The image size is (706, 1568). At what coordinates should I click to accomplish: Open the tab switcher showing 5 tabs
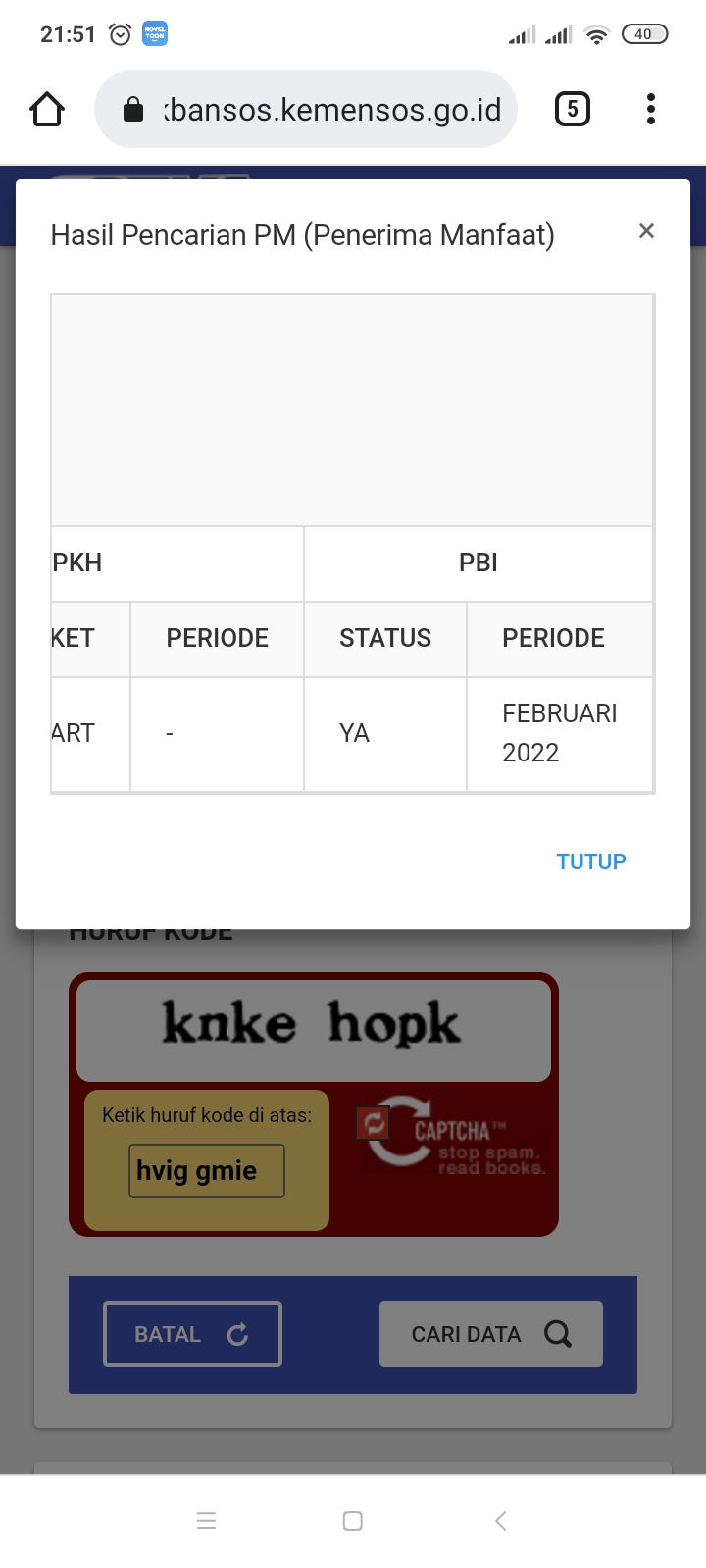[573, 109]
